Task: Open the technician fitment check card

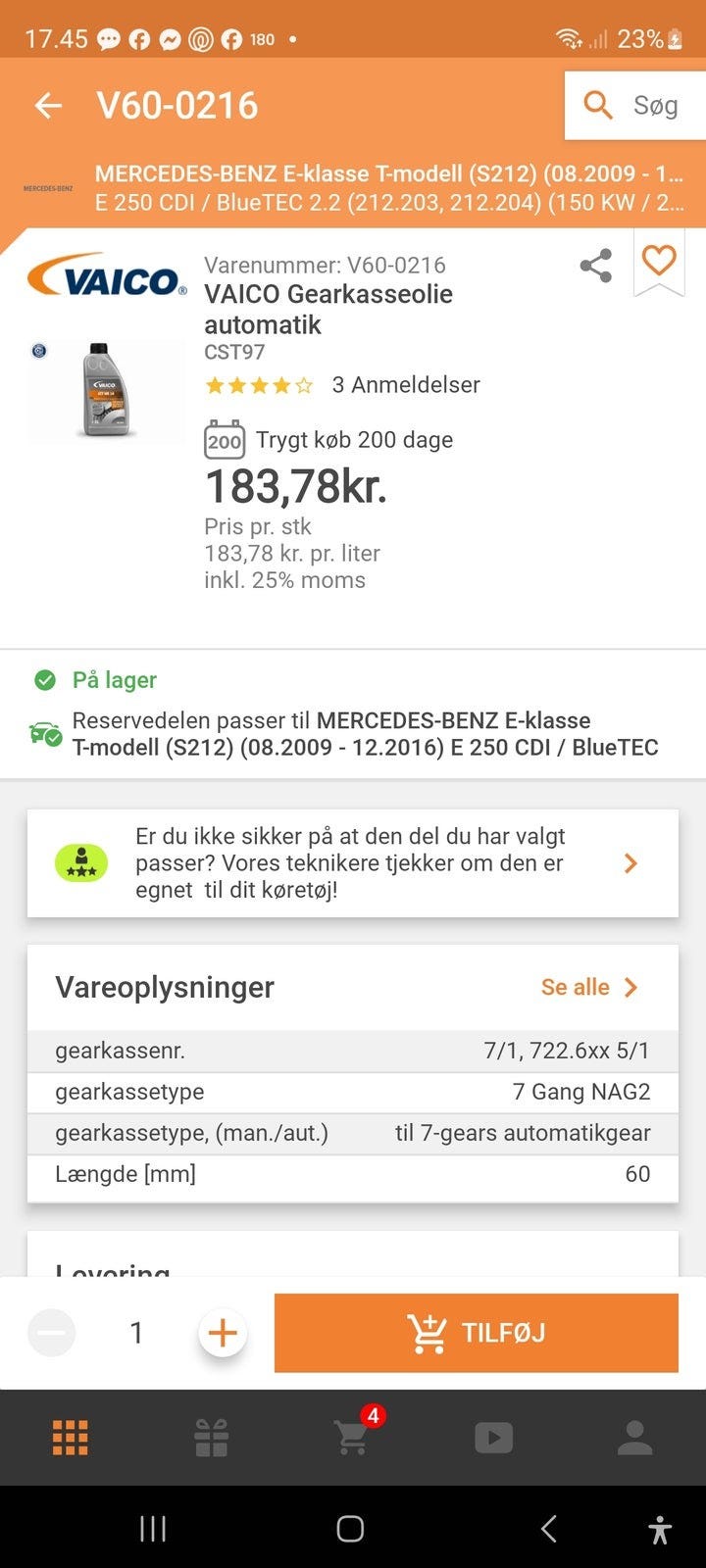Action: click(x=353, y=863)
